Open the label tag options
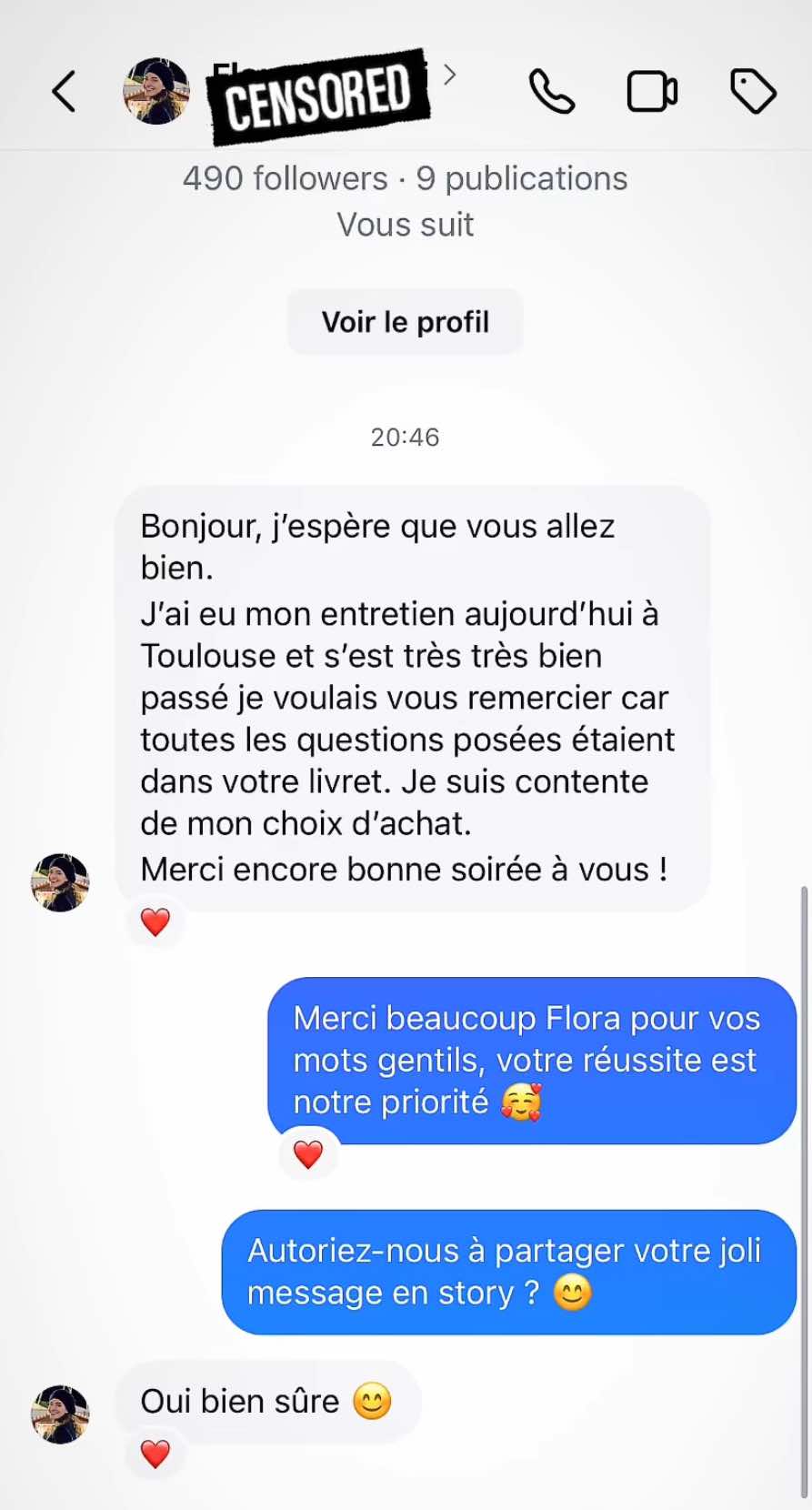 coord(753,92)
